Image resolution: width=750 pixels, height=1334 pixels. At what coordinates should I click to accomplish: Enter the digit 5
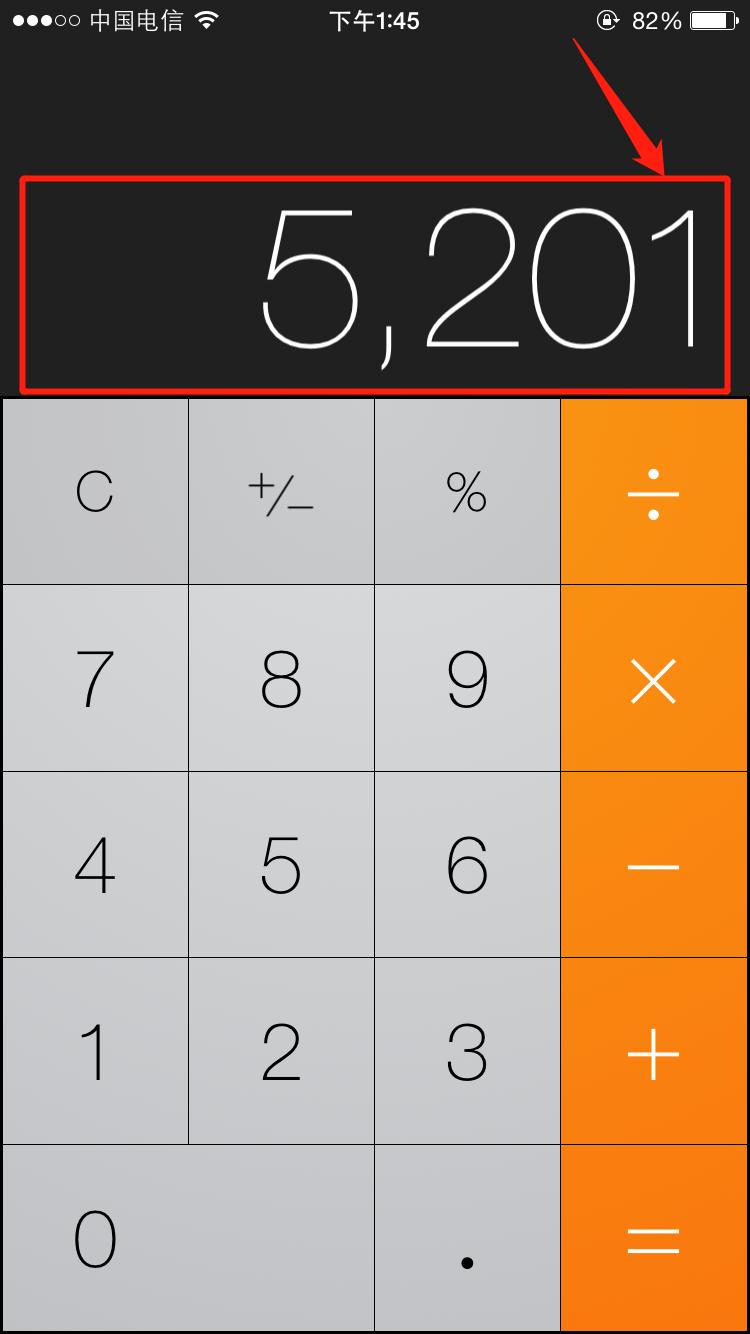[281, 864]
